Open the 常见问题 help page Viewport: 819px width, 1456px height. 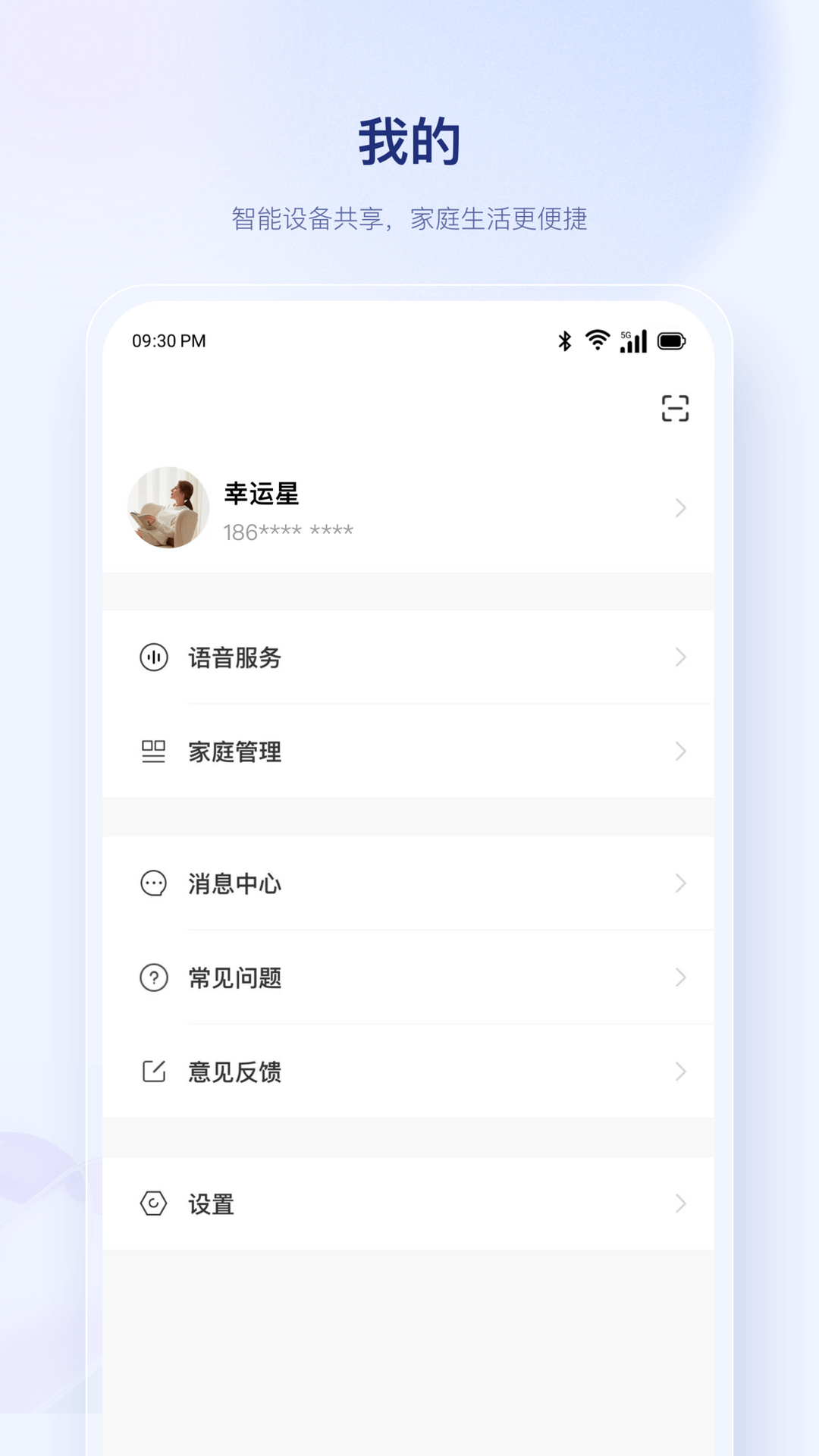[236, 977]
